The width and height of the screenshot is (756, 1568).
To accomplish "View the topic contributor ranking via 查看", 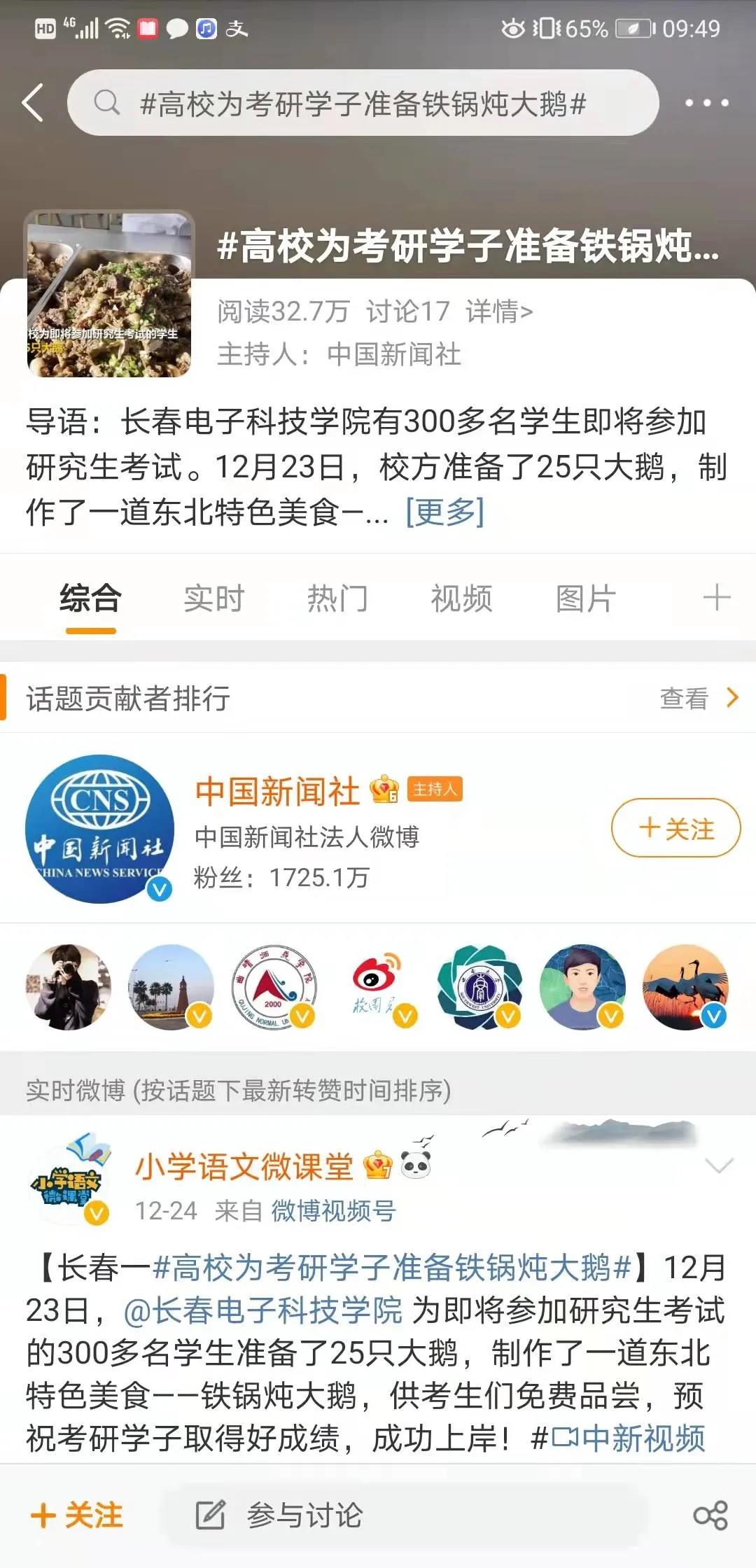I will (697, 698).
